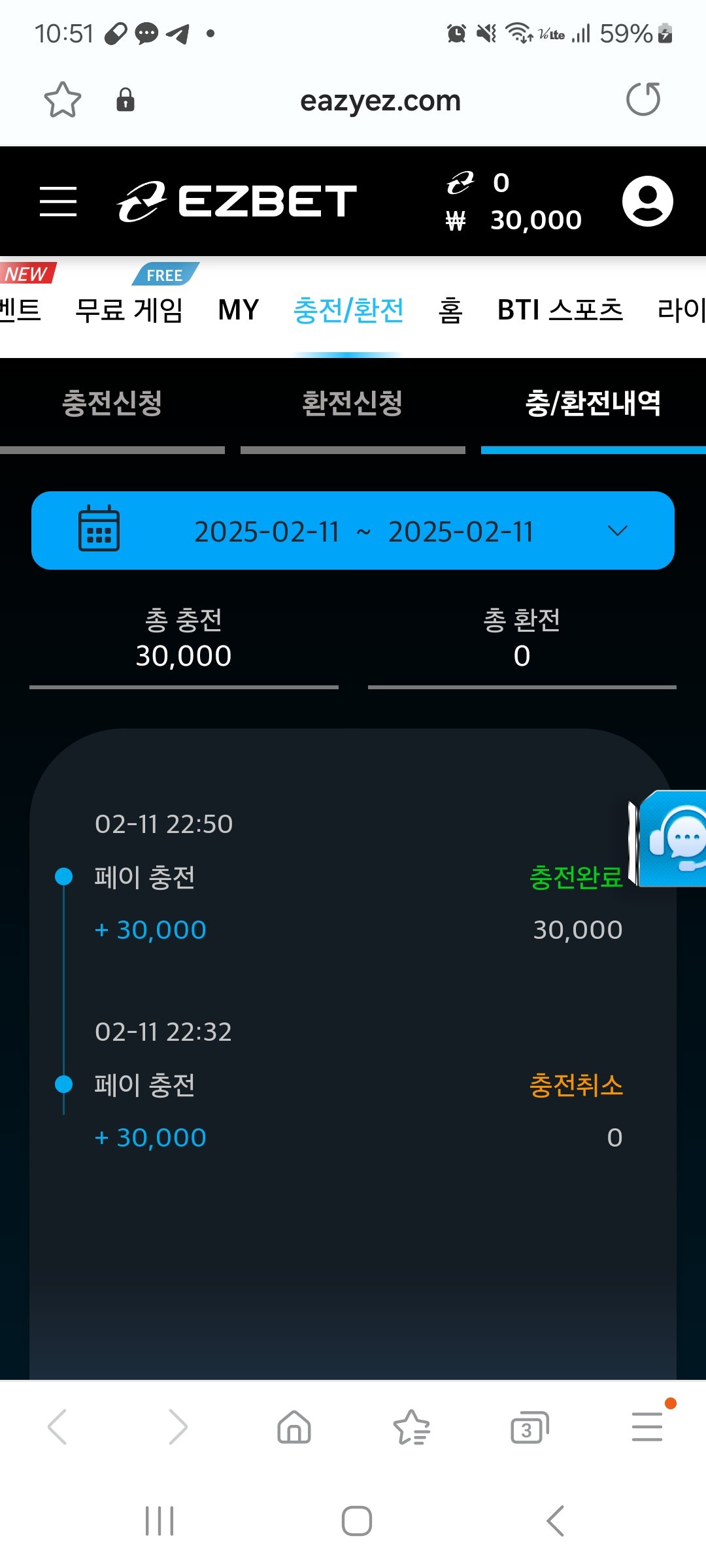Go back with the browser back arrow
The width and height of the screenshot is (706, 1568).
pyautogui.click(x=58, y=1426)
